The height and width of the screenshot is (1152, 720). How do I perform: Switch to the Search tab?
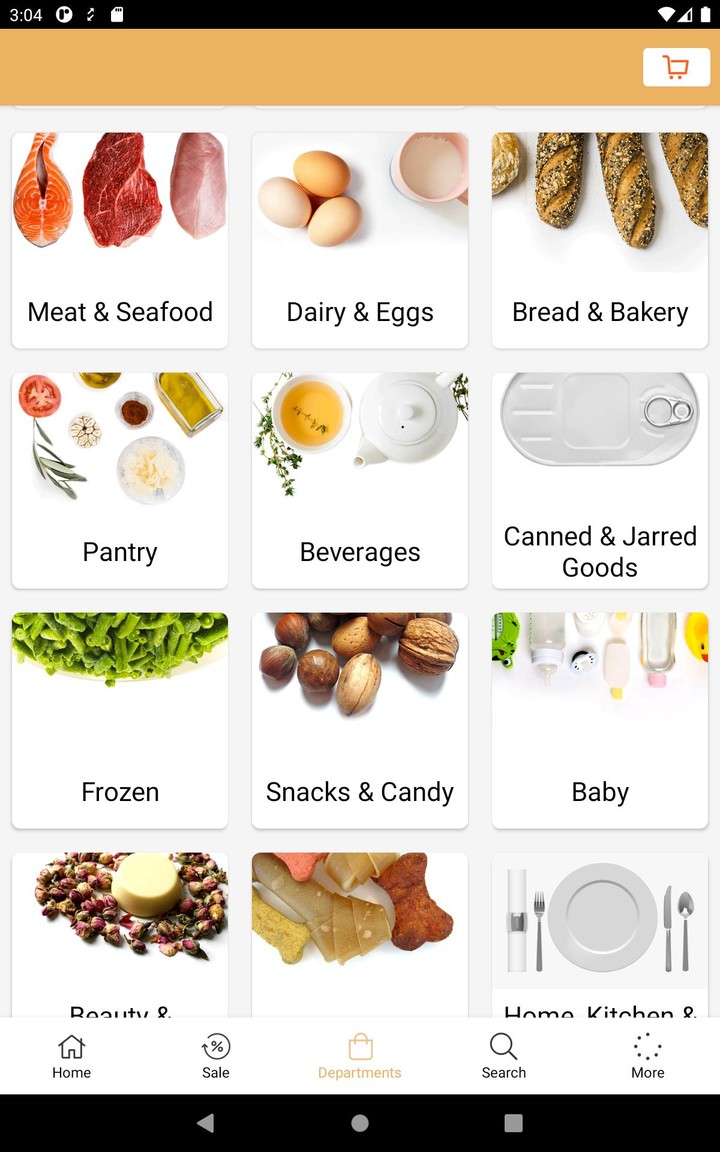click(504, 1056)
